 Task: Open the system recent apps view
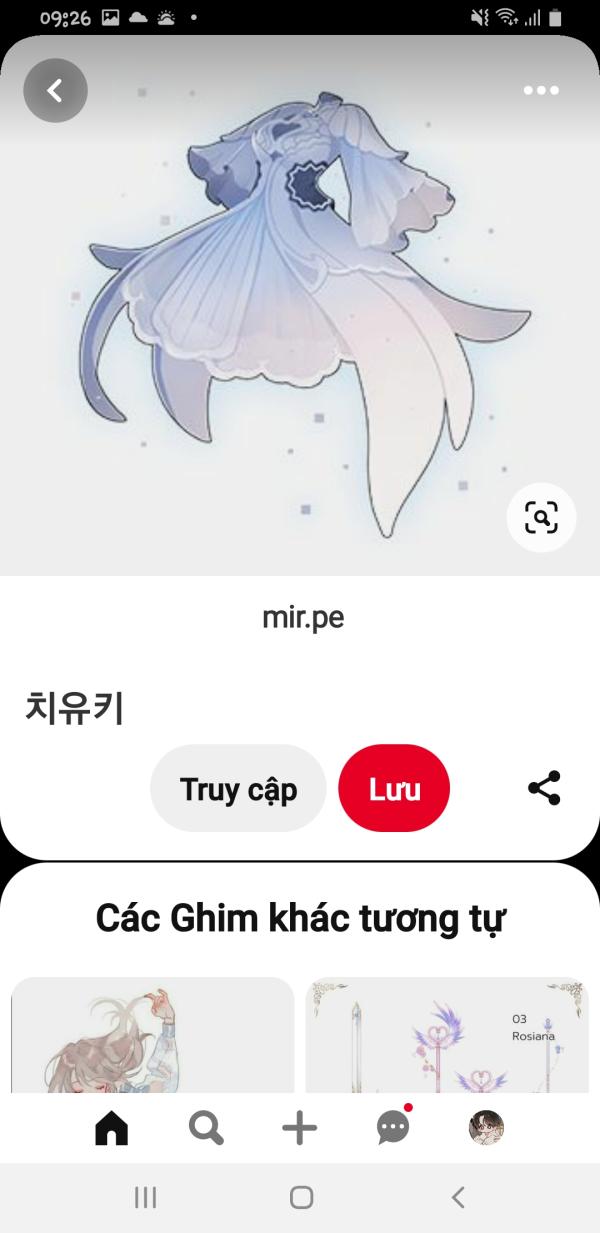pyautogui.click(x=146, y=1197)
